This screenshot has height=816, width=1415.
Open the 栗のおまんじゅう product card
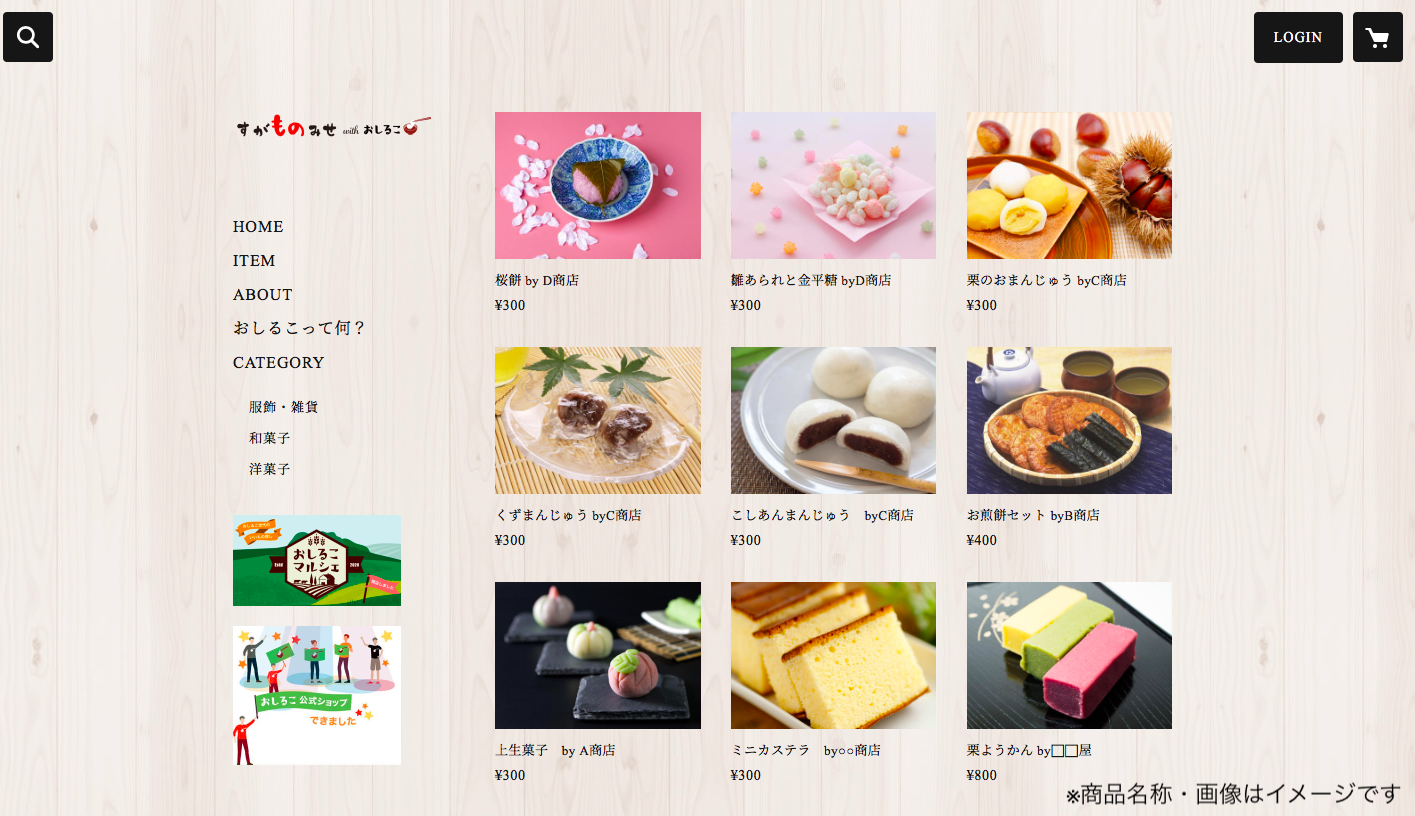[x=1069, y=186]
